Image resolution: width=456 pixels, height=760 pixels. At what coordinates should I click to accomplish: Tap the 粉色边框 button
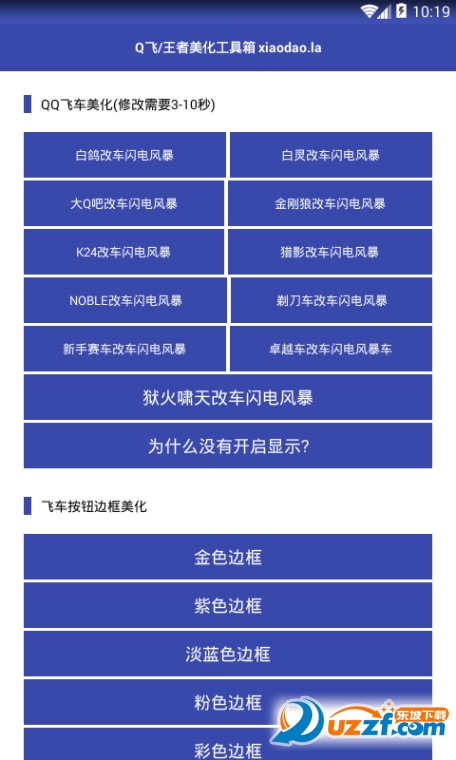(228, 702)
